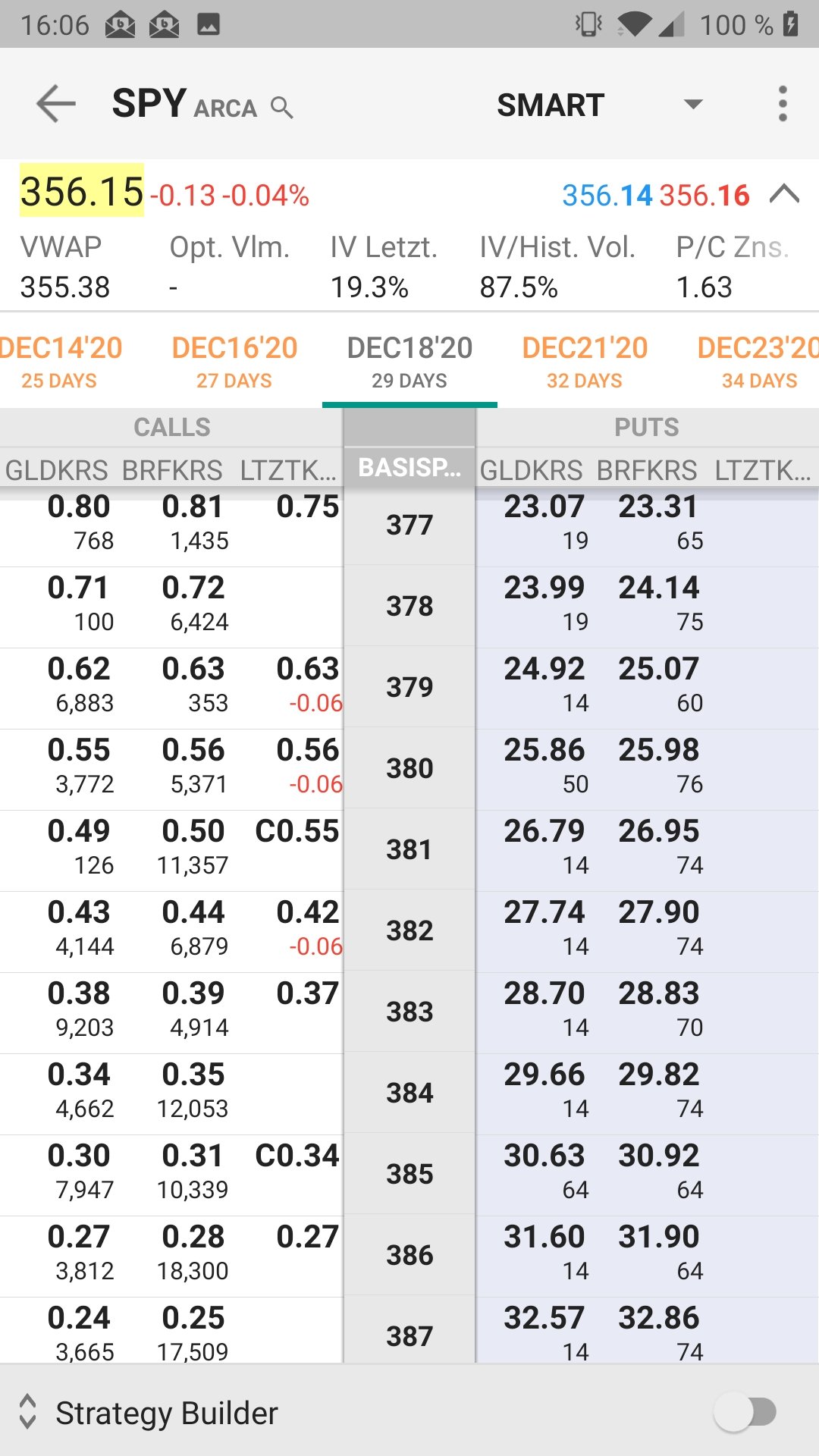This screenshot has width=819, height=1456.
Task: Go back using the arrow icon
Action: (56, 104)
